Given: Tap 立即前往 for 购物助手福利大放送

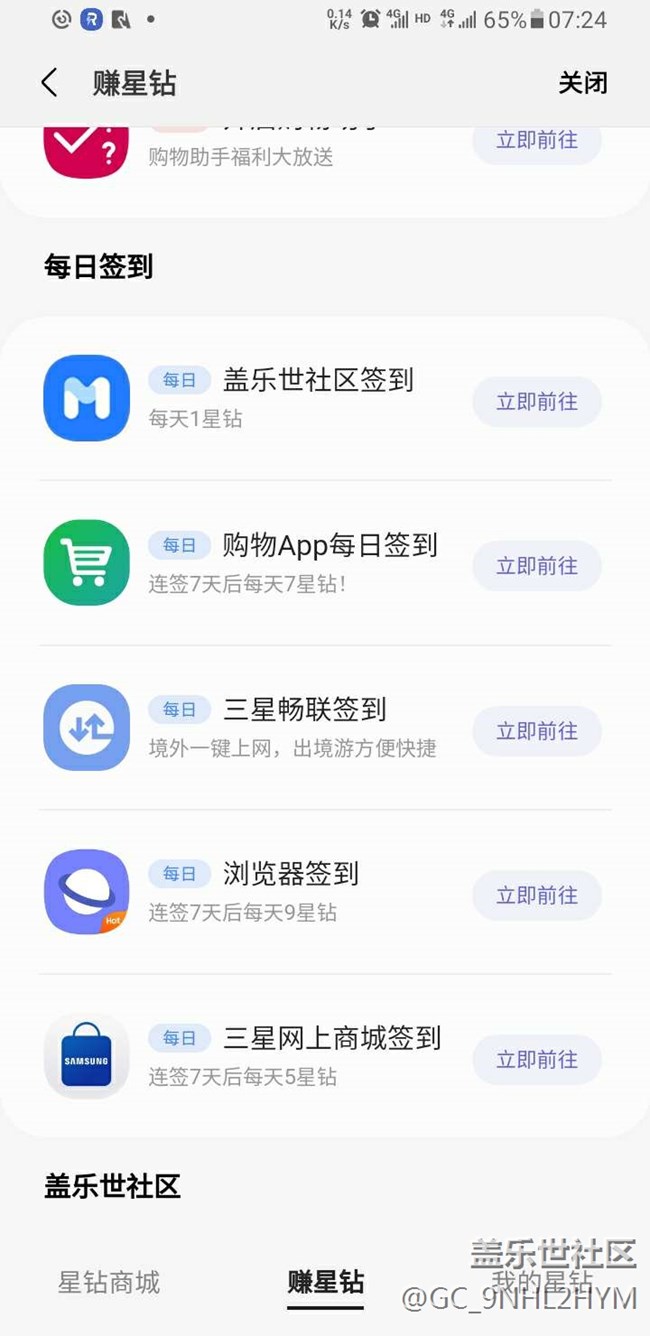Looking at the screenshot, I should [537, 141].
